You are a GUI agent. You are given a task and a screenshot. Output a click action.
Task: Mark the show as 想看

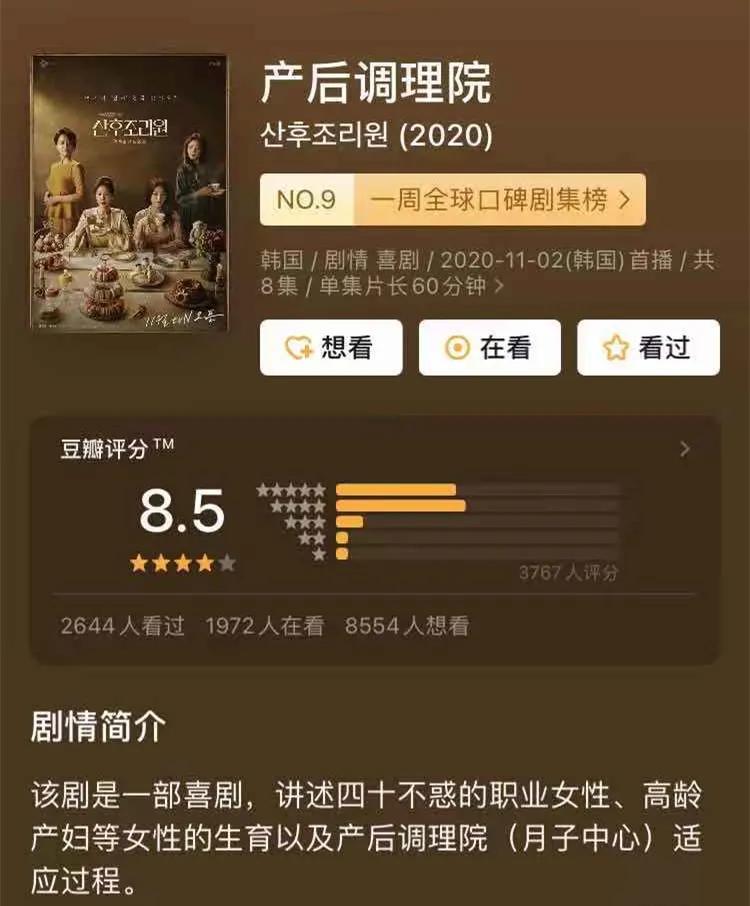331,348
